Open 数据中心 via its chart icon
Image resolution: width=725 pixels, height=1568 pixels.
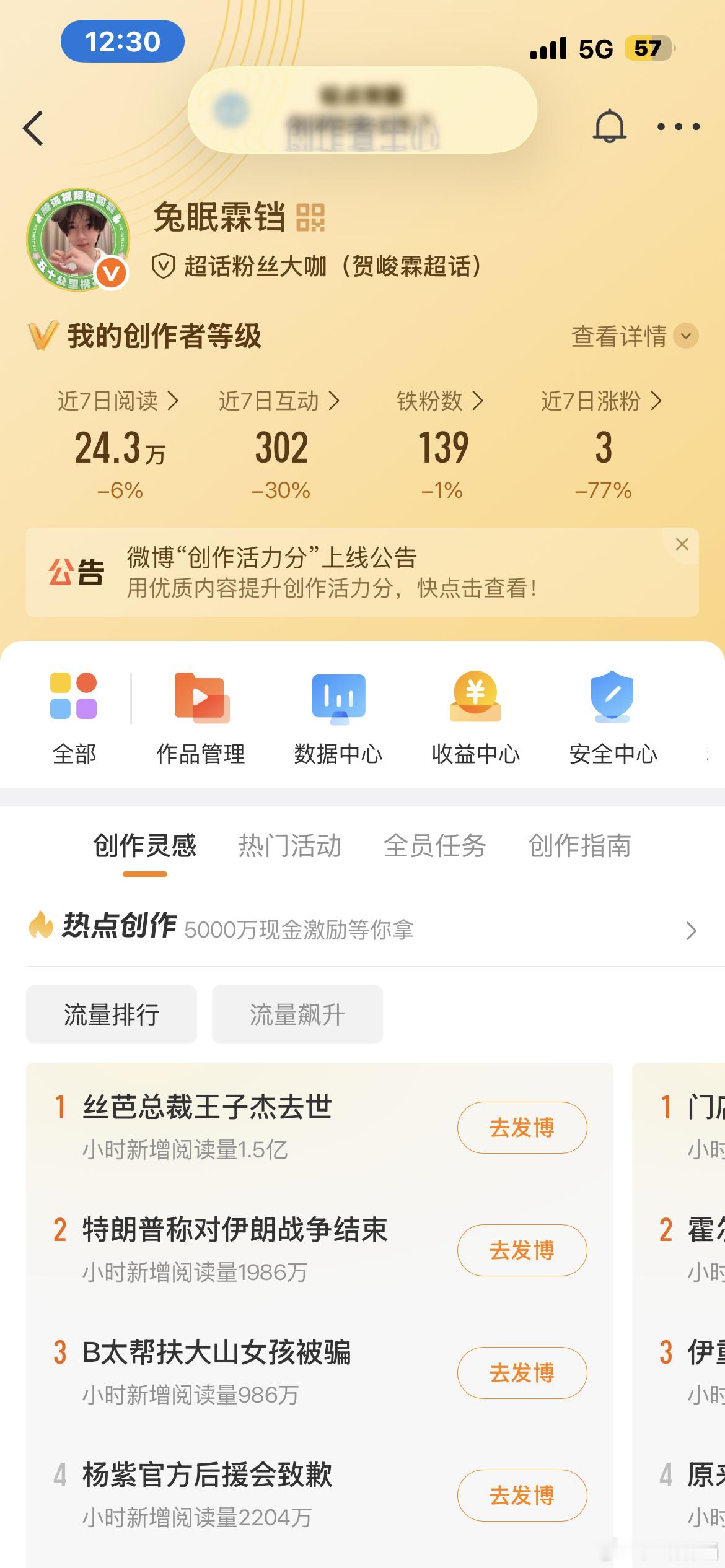coord(338,699)
